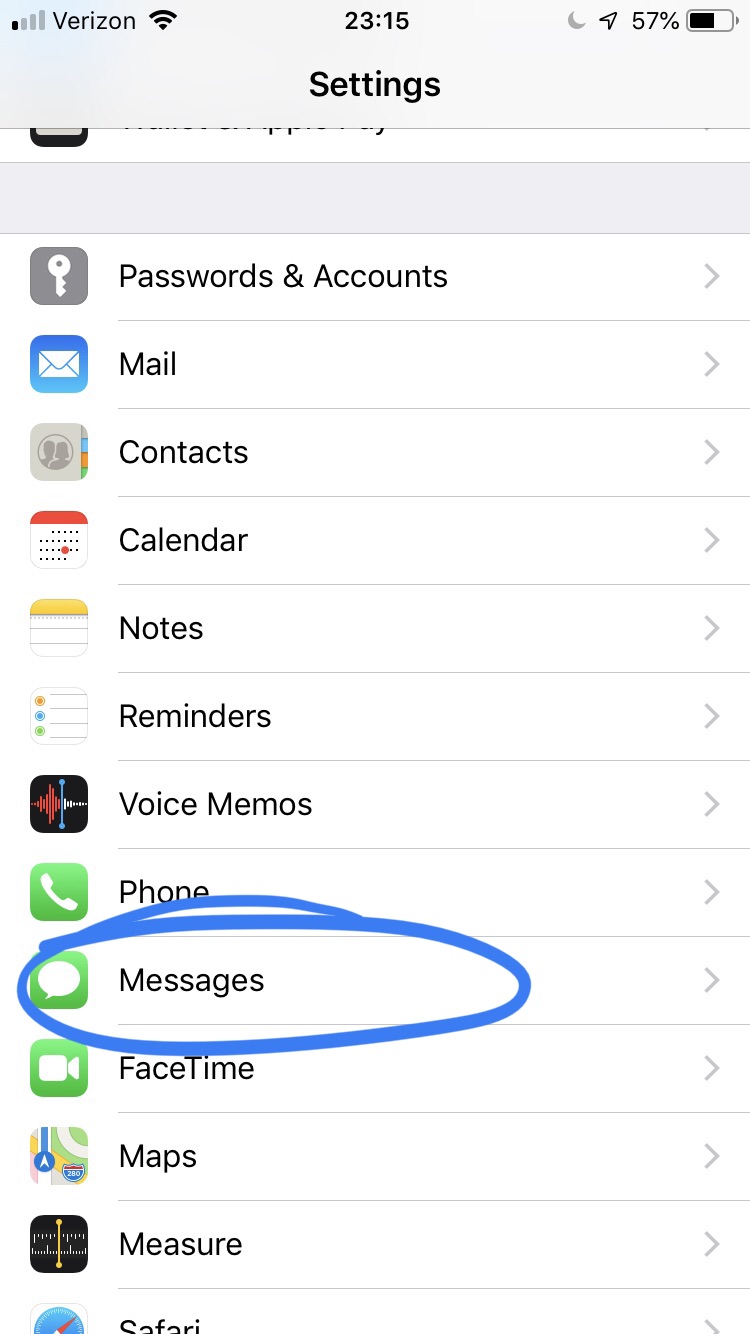
Task: Go to Contacts settings
Action: [x=375, y=453]
